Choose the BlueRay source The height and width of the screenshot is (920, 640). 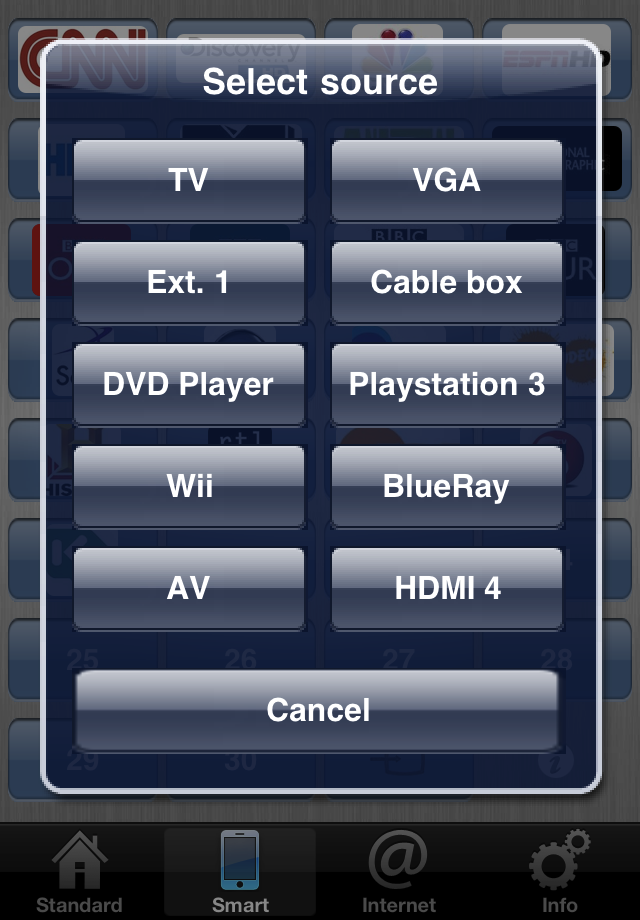pyautogui.click(x=446, y=487)
